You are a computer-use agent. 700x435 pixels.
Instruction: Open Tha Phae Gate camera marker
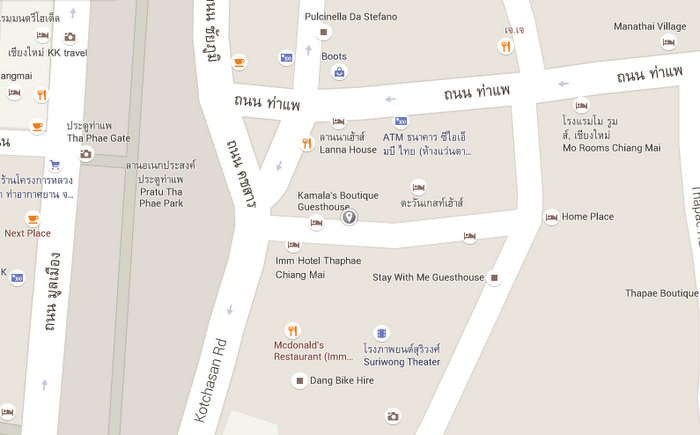[86, 153]
